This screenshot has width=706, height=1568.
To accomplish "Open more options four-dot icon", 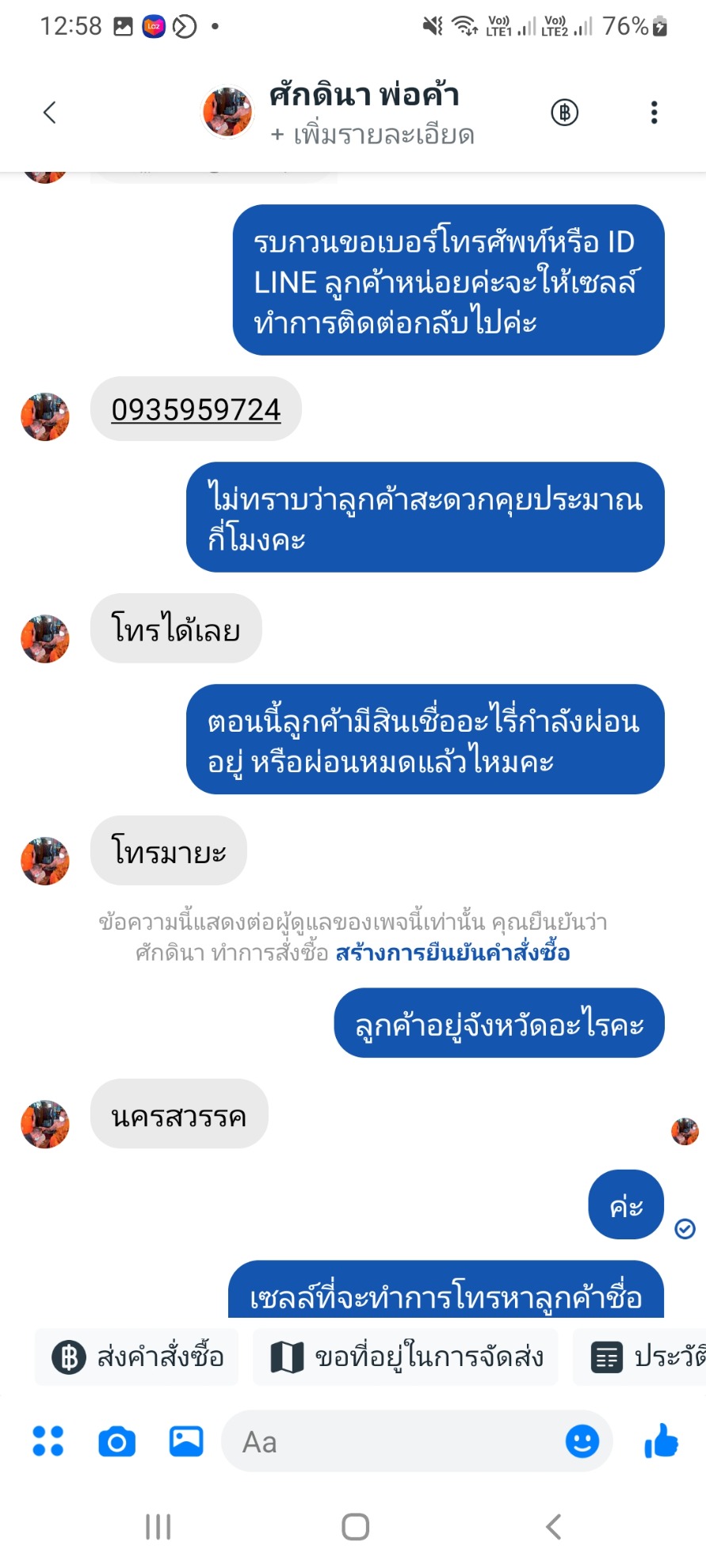I will [x=48, y=1441].
